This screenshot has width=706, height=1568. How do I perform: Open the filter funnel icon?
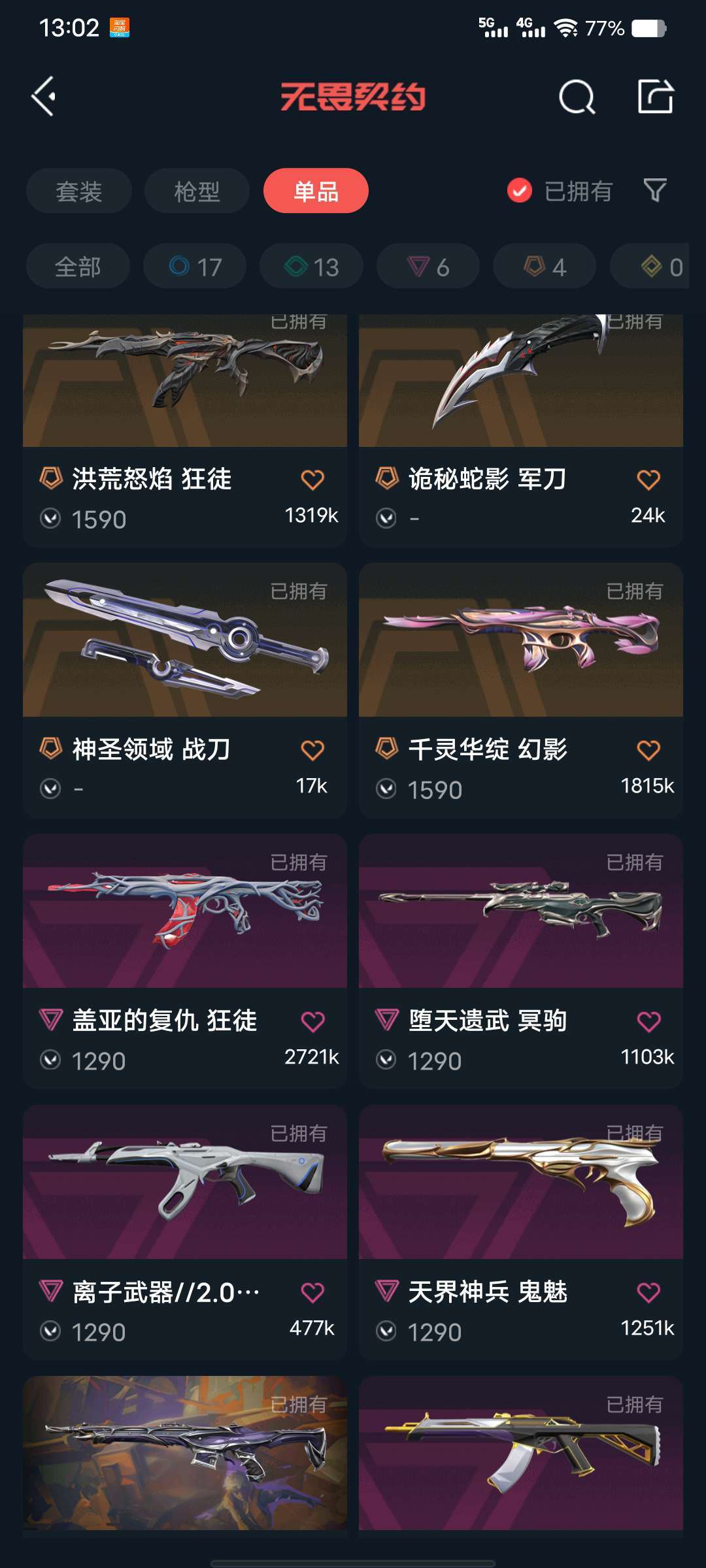pos(655,191)
